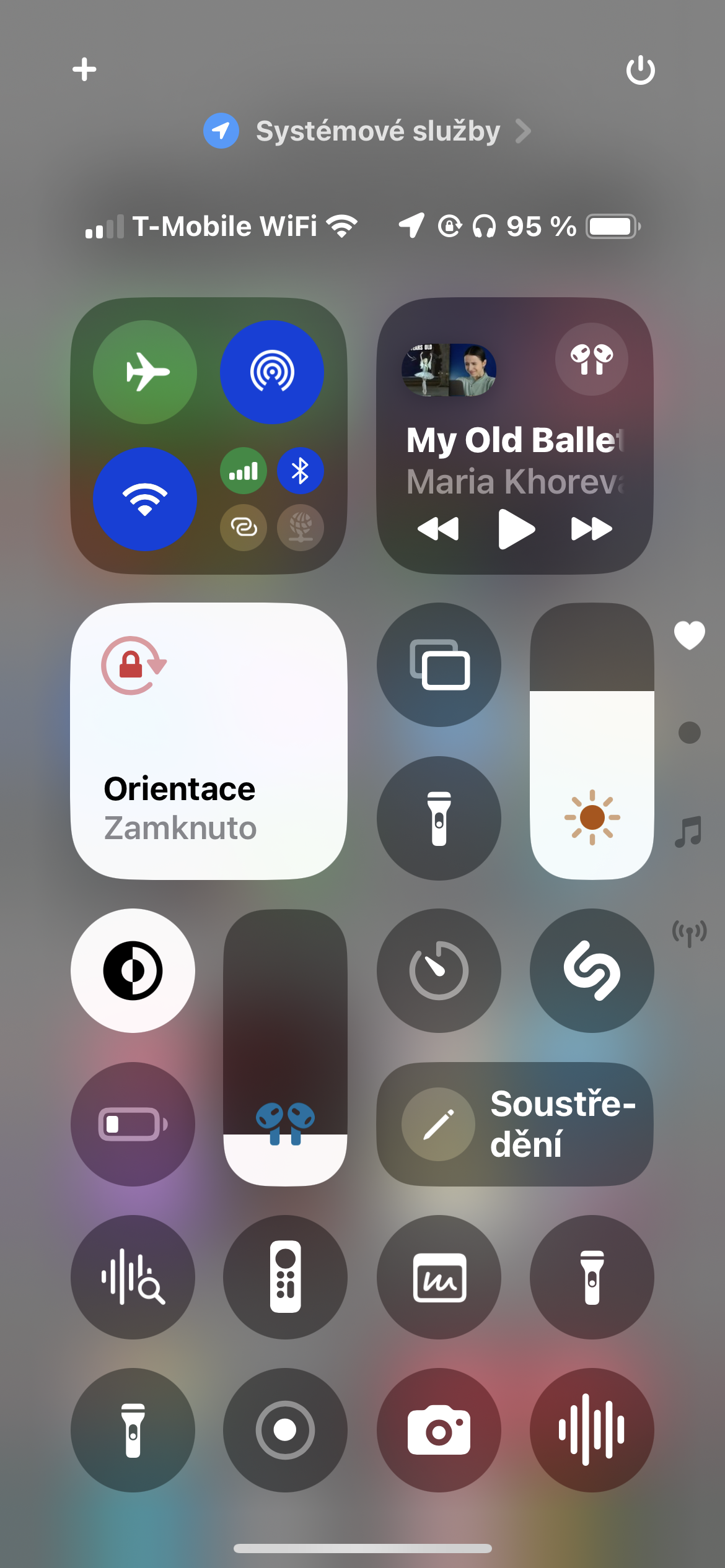Start Shazam music recognition
Image resolution: width=725 pixels, height=1568 pixels.
[x=592, y=970]
